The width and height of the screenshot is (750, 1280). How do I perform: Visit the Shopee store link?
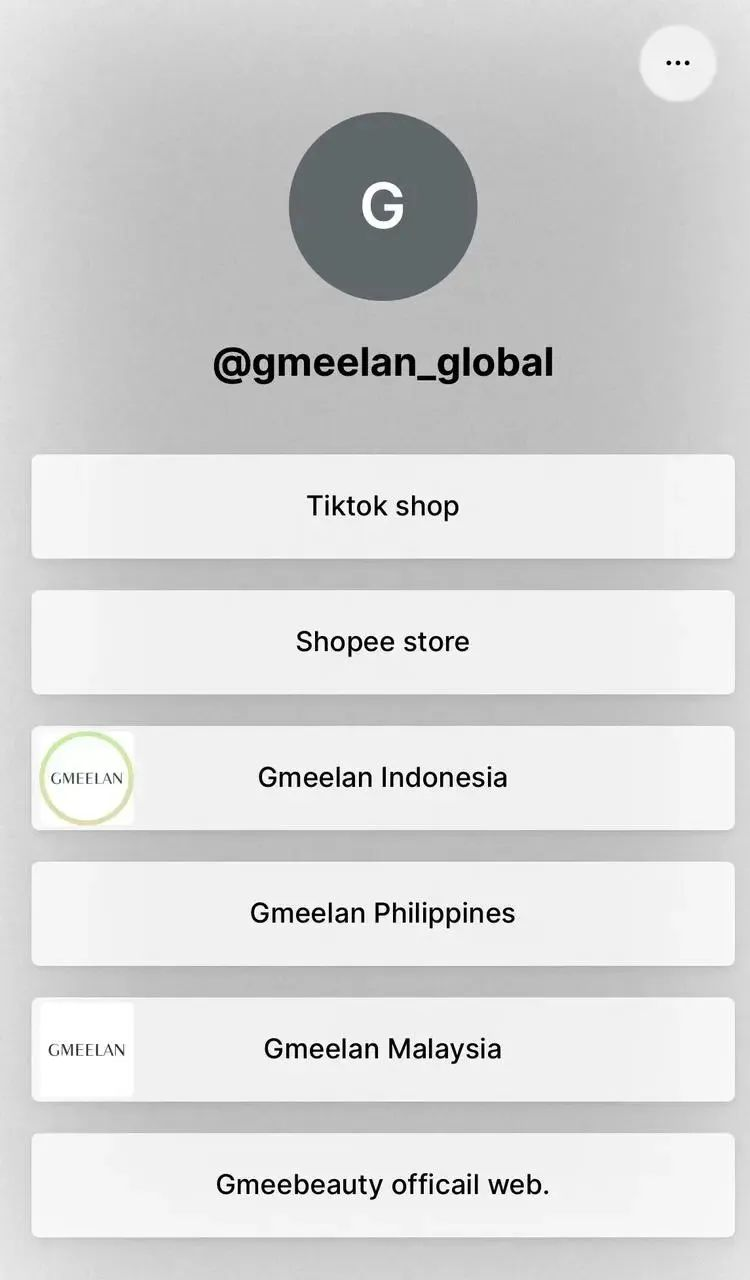[383, 642]
